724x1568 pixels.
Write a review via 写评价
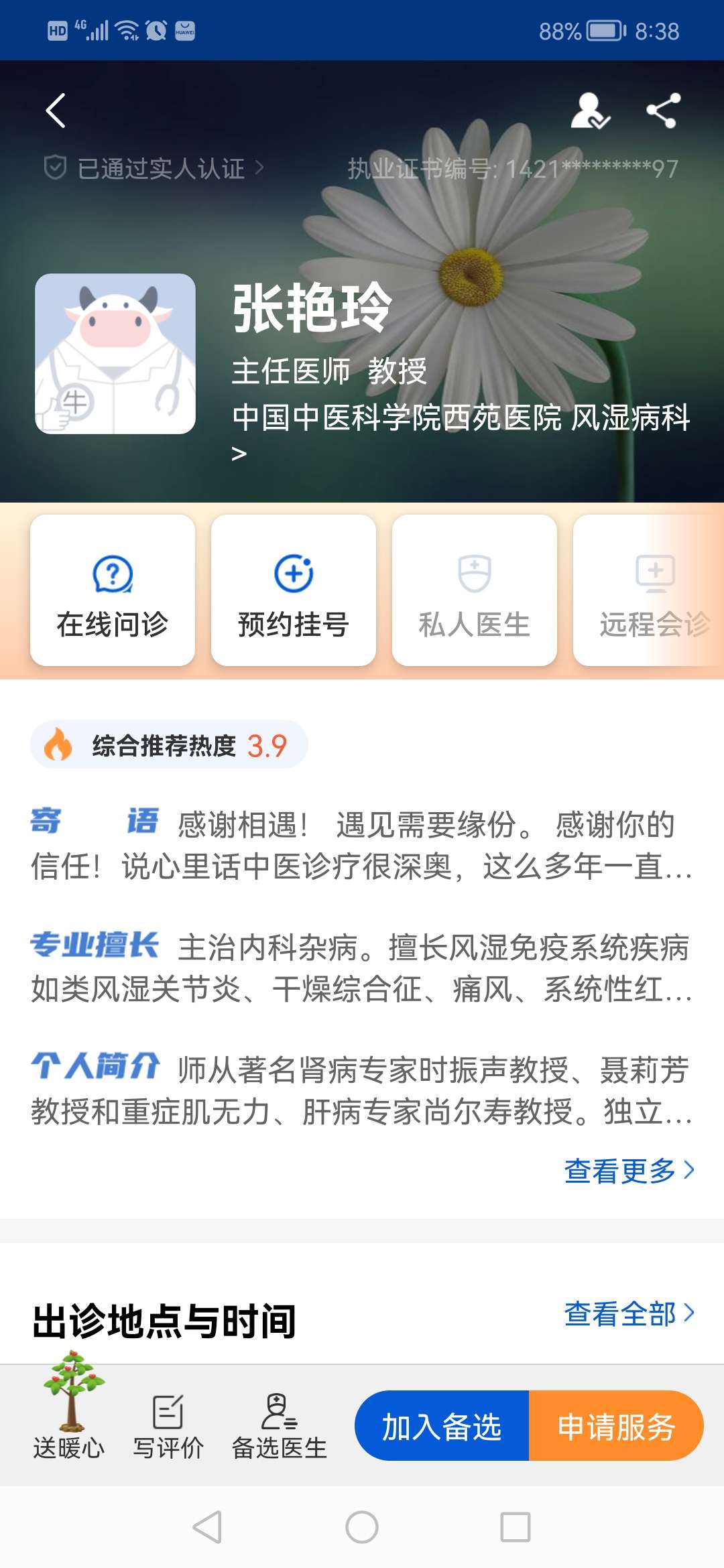click(168, 1426)
